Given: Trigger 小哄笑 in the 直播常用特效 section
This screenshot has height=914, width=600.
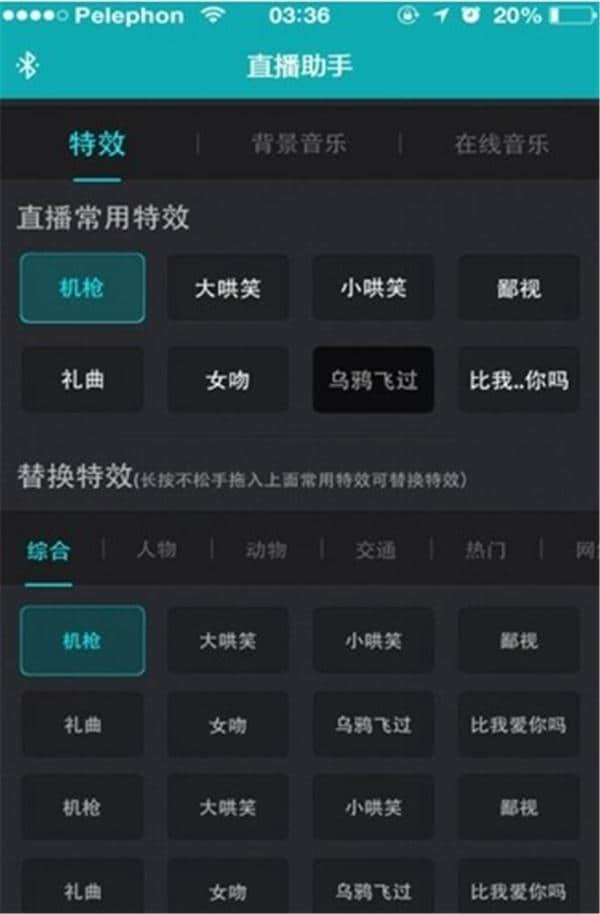Looking at the screenshot, I should tap(373, 288).
